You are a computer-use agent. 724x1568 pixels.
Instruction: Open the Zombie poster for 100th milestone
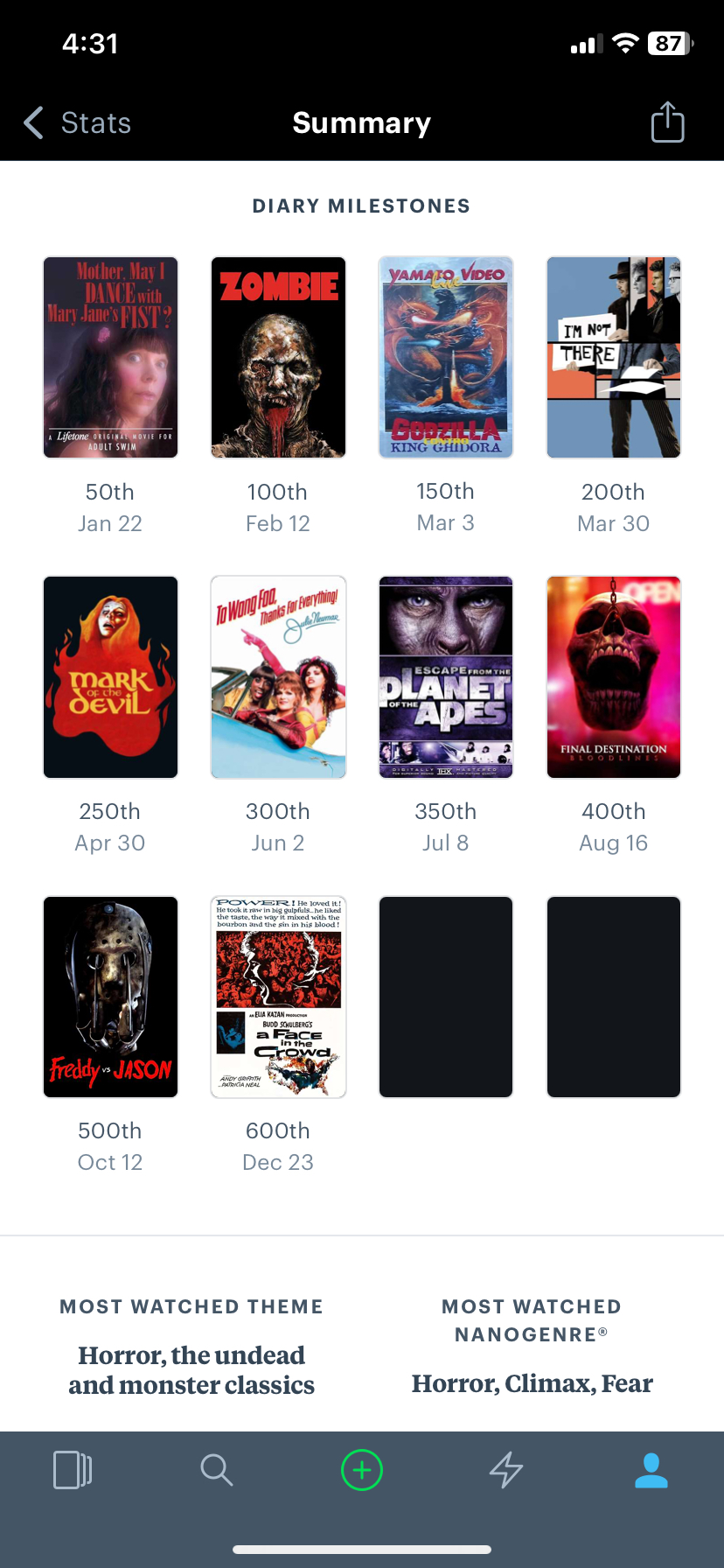coord(278,357)
